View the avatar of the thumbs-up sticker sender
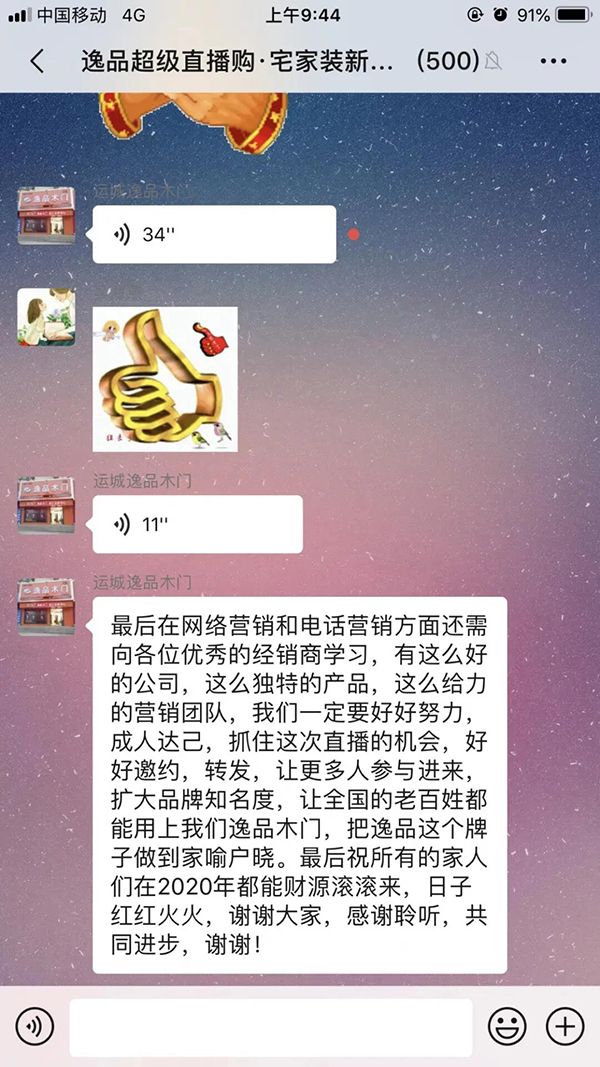This screenshot has height=1067, width=600. pos(46,317)
